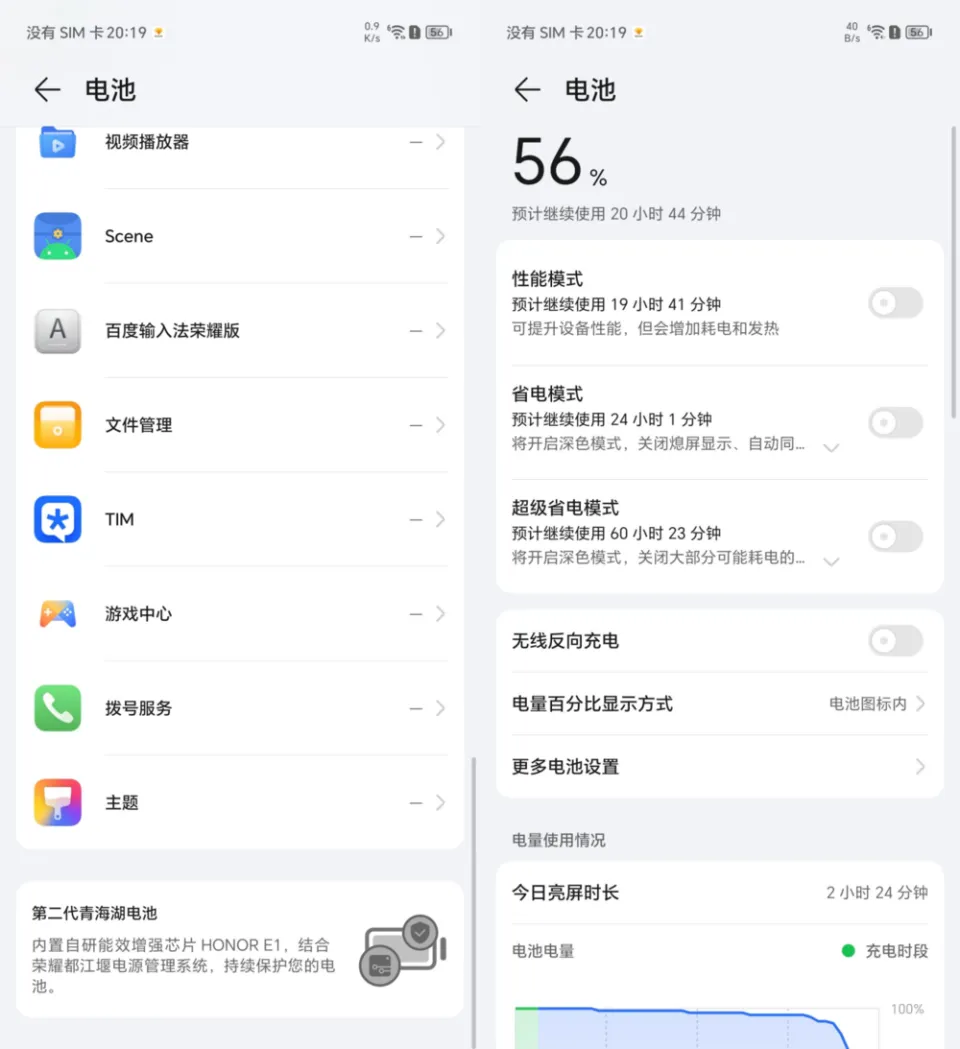Enable 无线反向充电

(x=894, y=641)
